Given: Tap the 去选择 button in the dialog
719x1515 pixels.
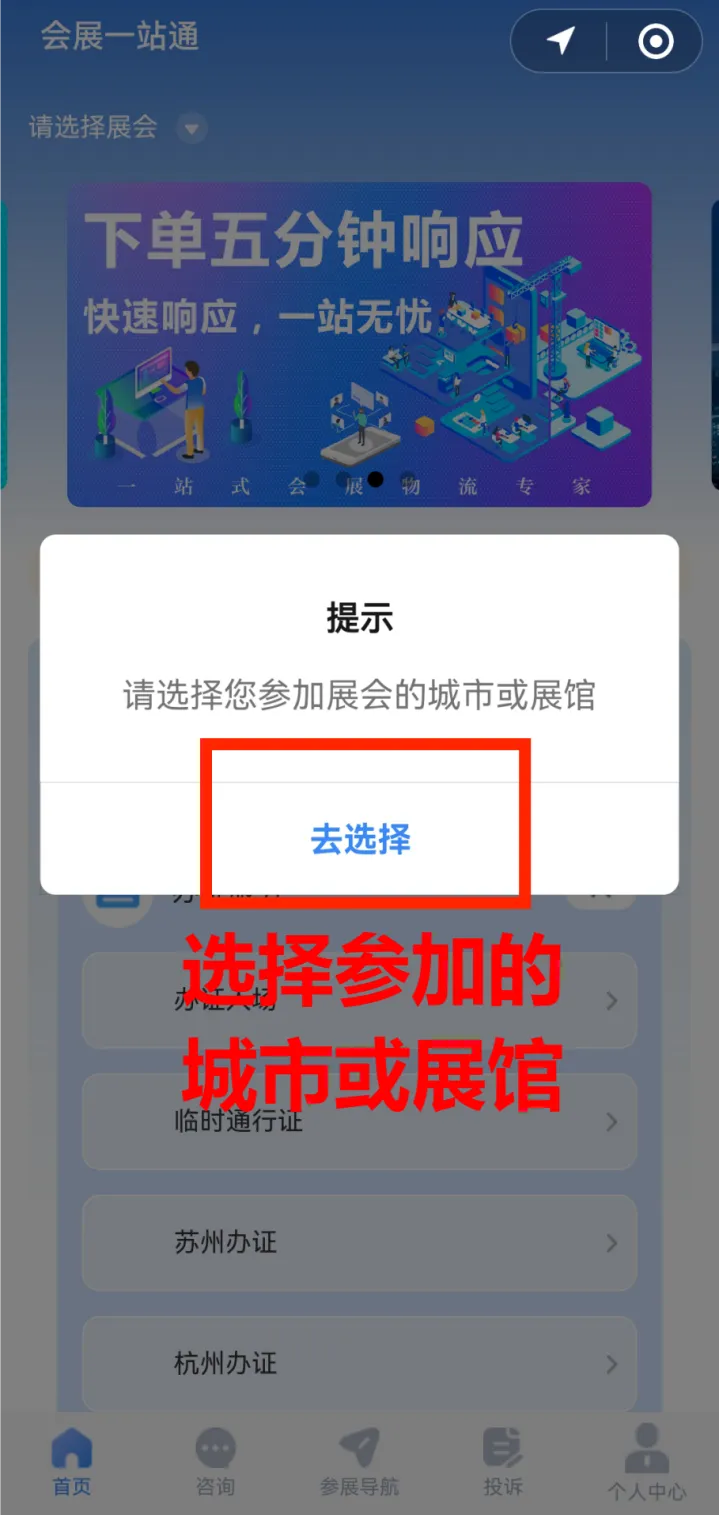Looking at the screenshot, I should (x=360, y=839).
